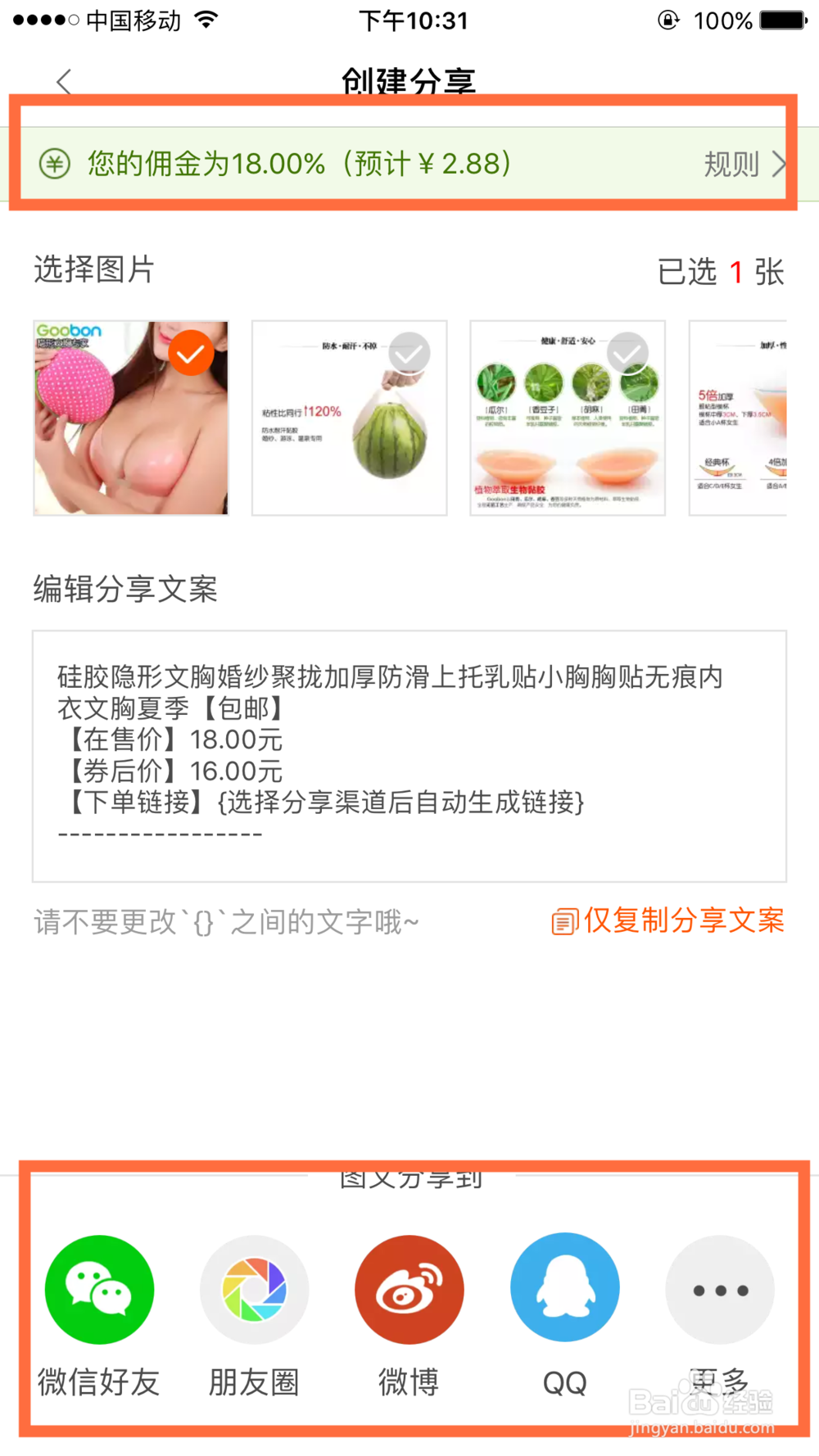The width and height of the screenshot is (819, 1456).
Task: Deselect the checkmark on the first Goobon image
Action: [190, 354]
